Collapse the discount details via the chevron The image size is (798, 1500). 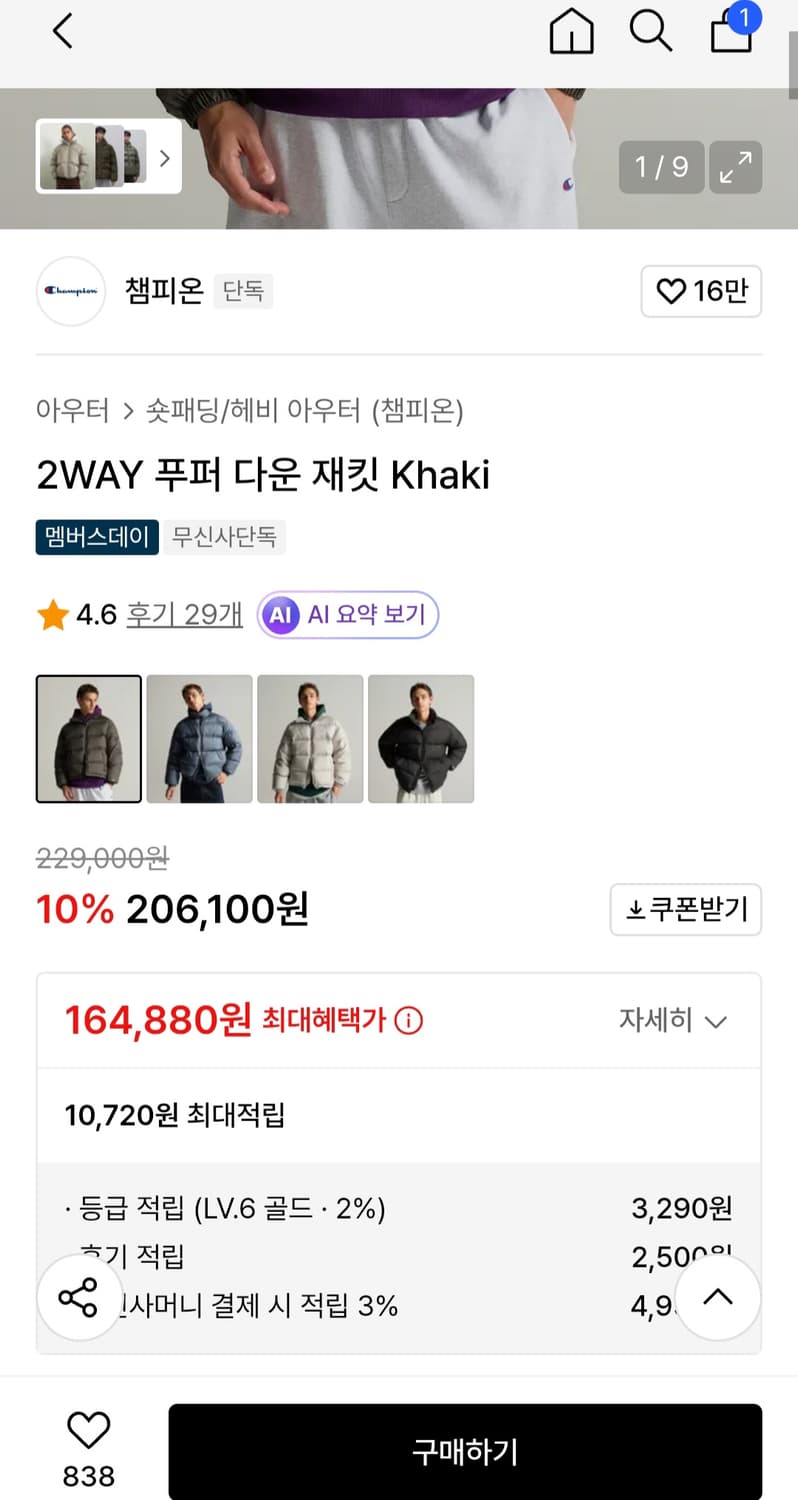(718, 1297)
